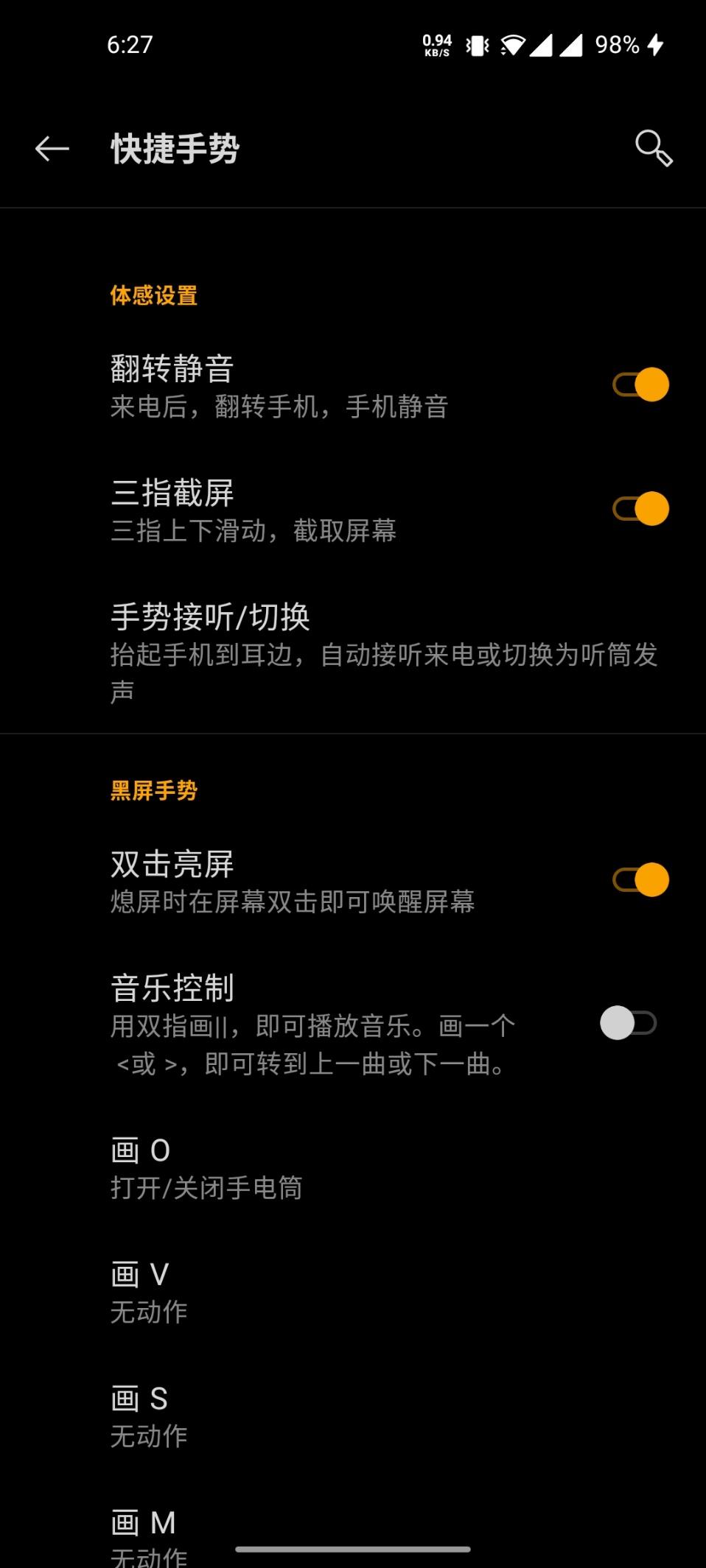The image size is (706, 1568).
Task: Go back from 快捷手势 settings
Action: point(52,149)
